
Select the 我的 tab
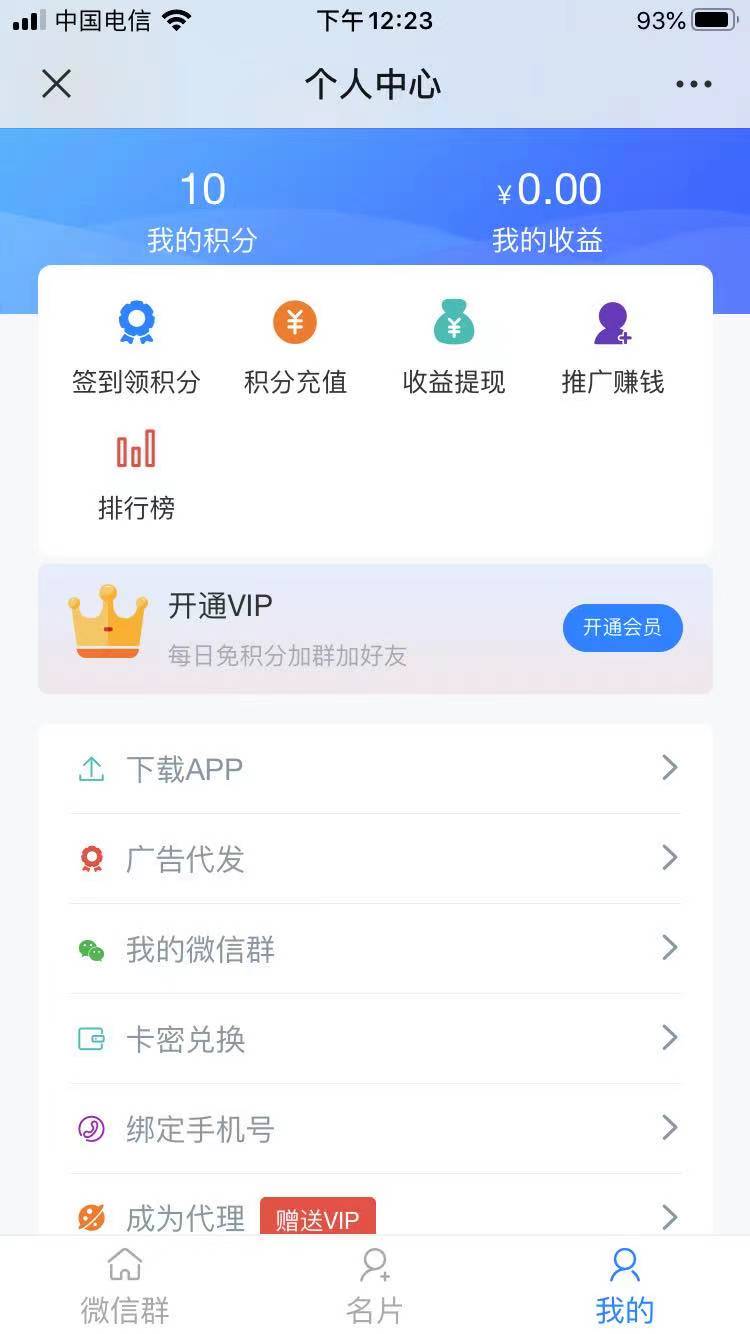(x=625, y=1286)
